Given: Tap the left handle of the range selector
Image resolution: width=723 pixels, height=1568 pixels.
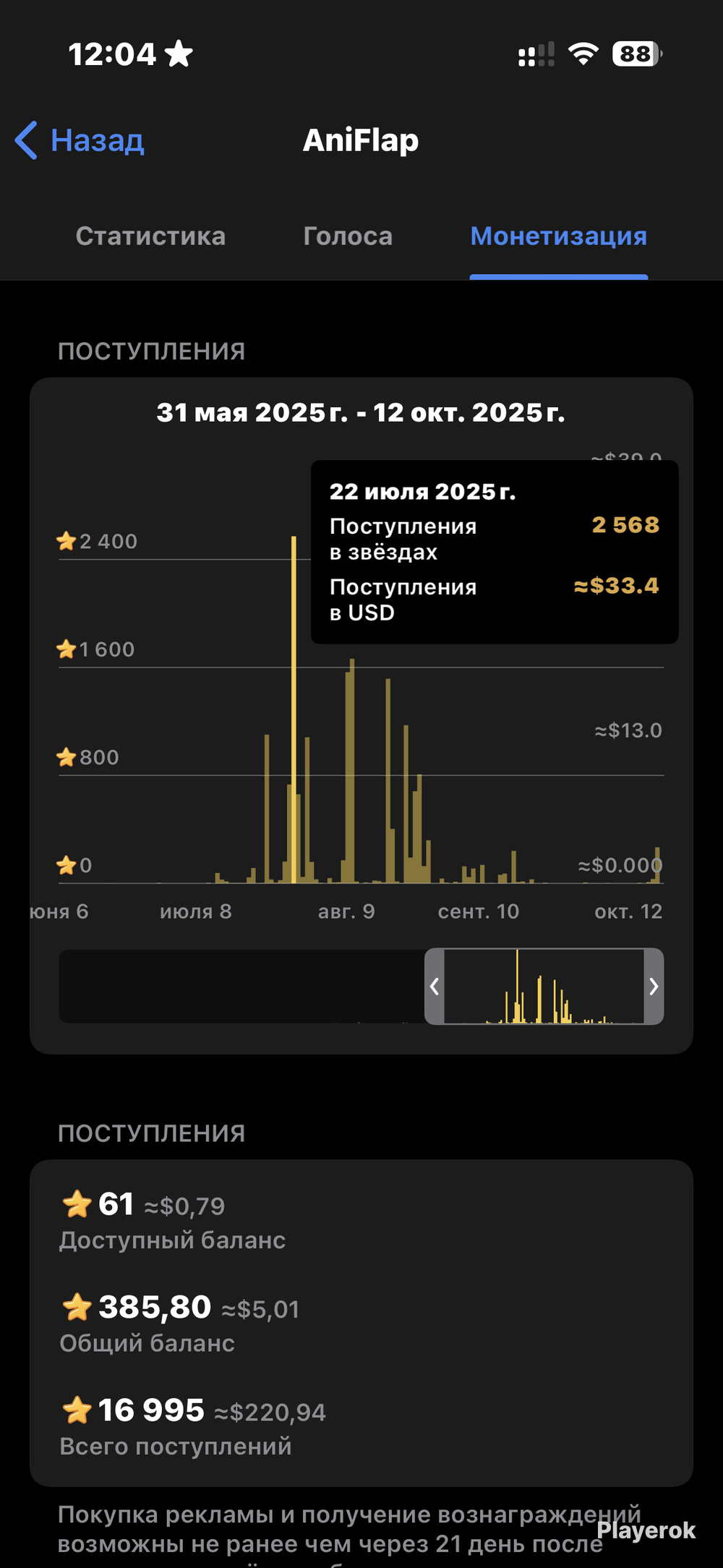Looking at the screenshot, I should pyautogui.click(x=435, y=986).
